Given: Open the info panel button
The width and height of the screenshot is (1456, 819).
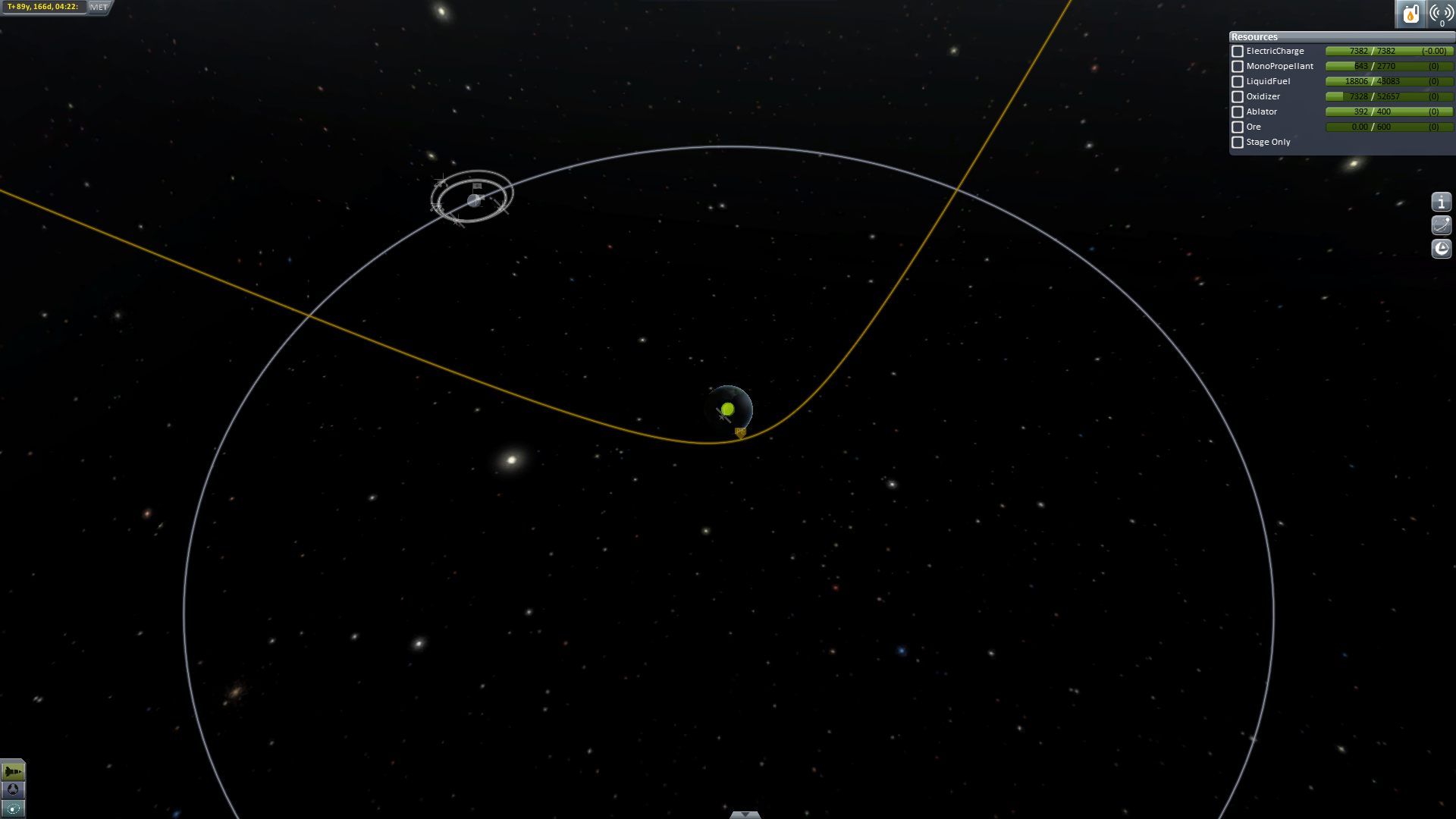Looking at the screenshot, I should point(1441,202).
